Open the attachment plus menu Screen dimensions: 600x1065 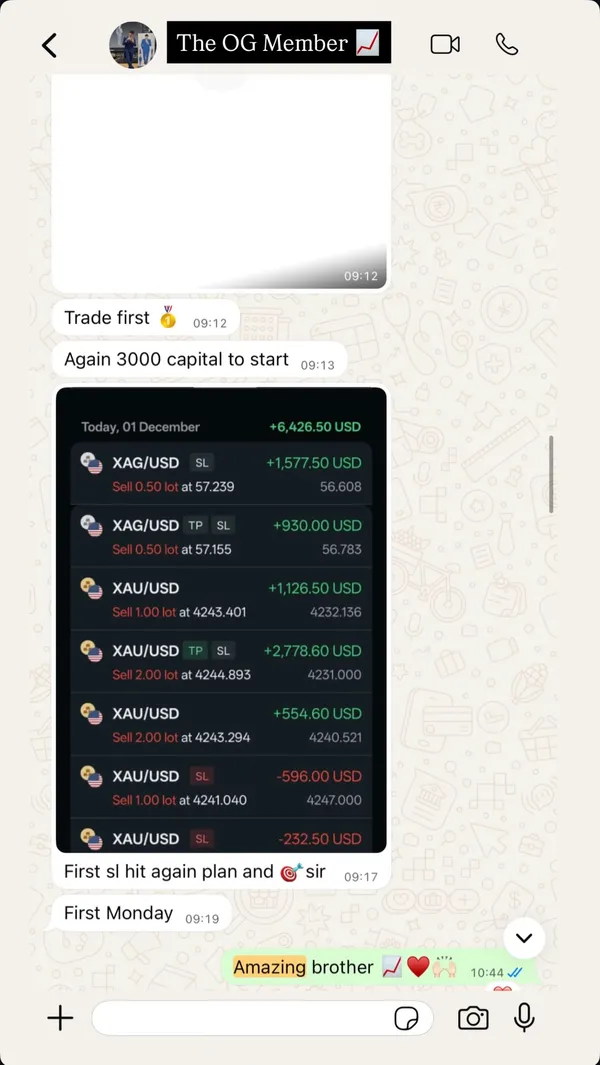point(60,1018)
